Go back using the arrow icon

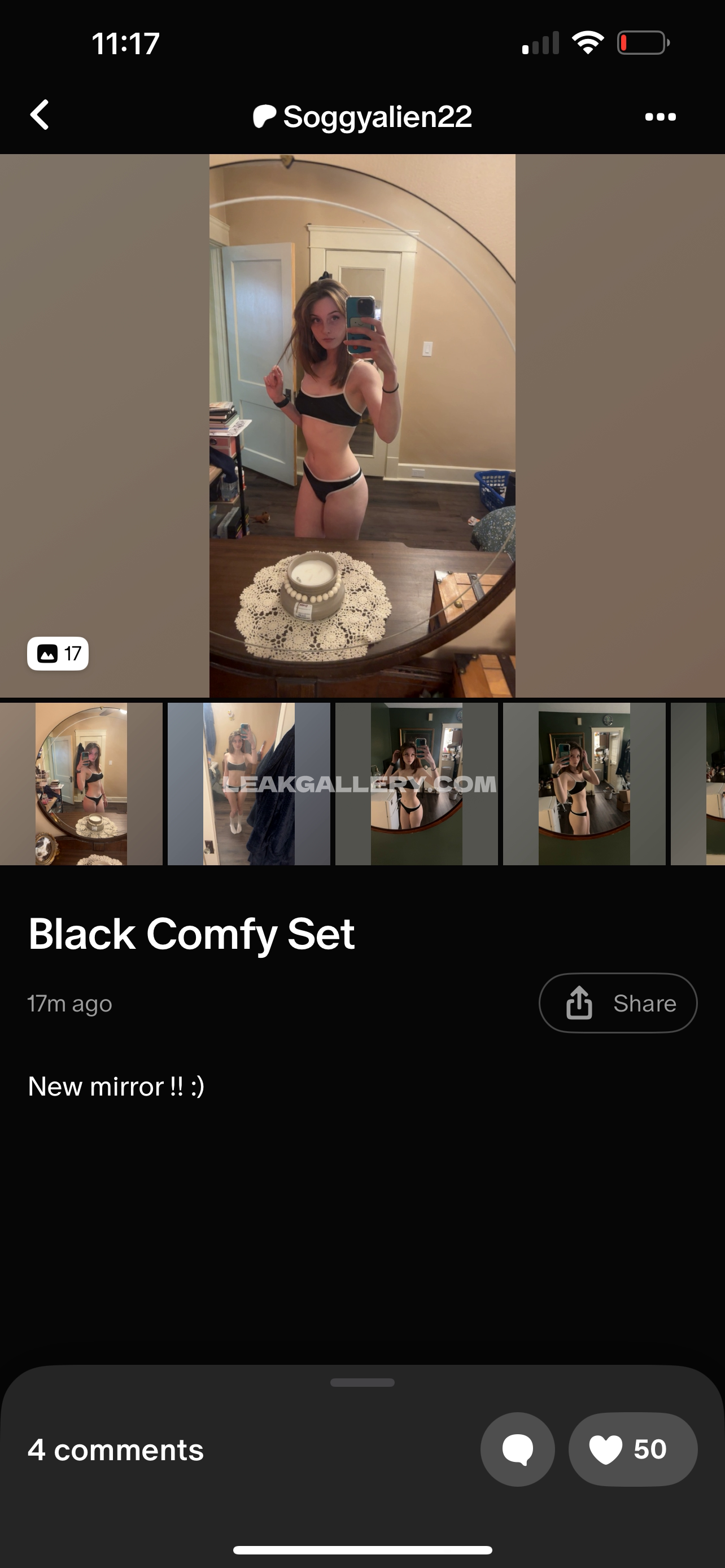[40, 115]
